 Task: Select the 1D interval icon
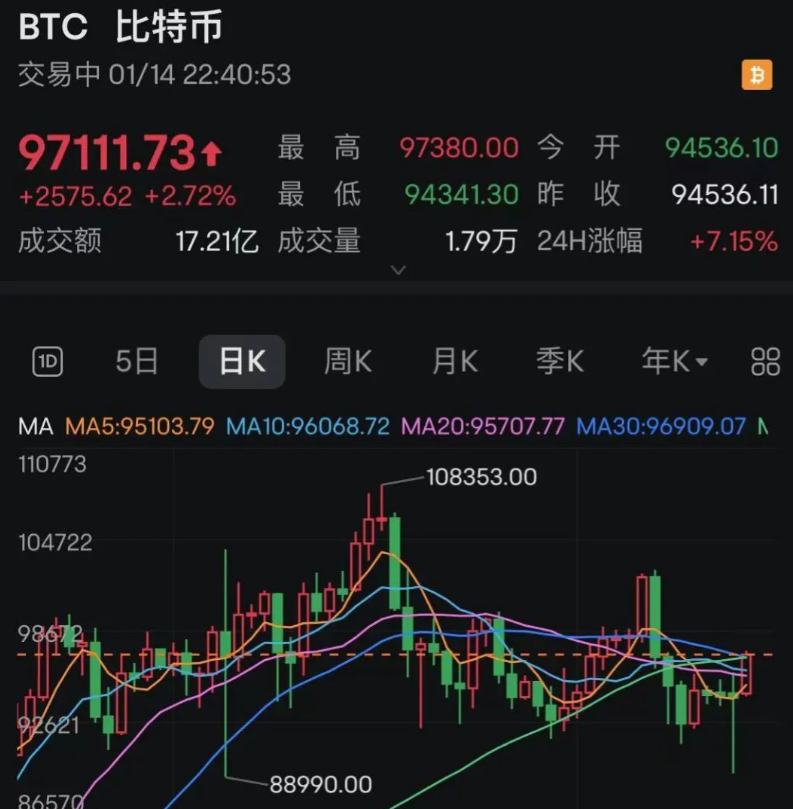click(47, 362)
